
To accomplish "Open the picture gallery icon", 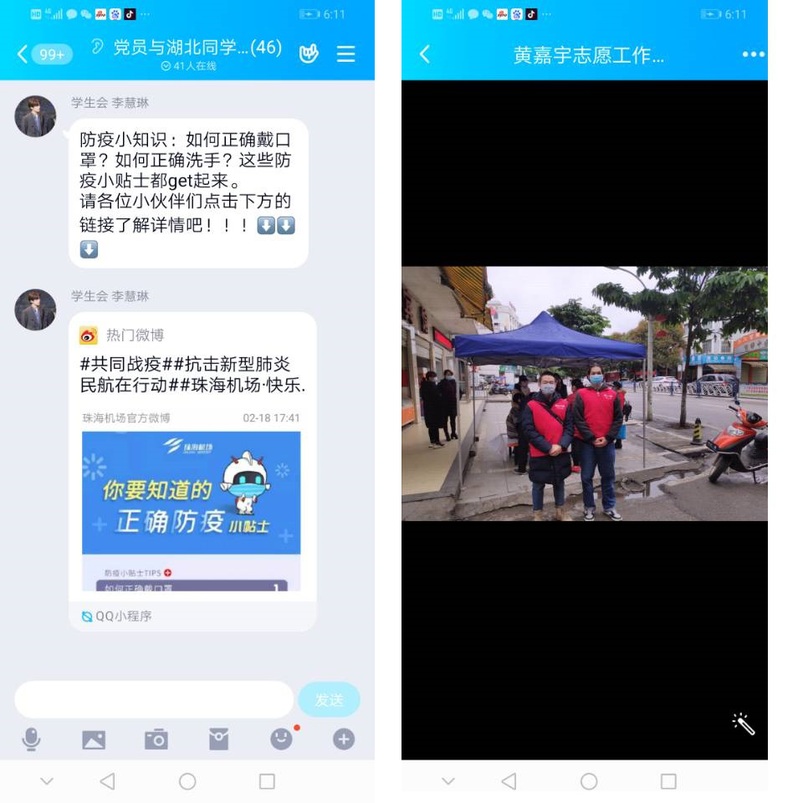I will (x=93, y=739).
